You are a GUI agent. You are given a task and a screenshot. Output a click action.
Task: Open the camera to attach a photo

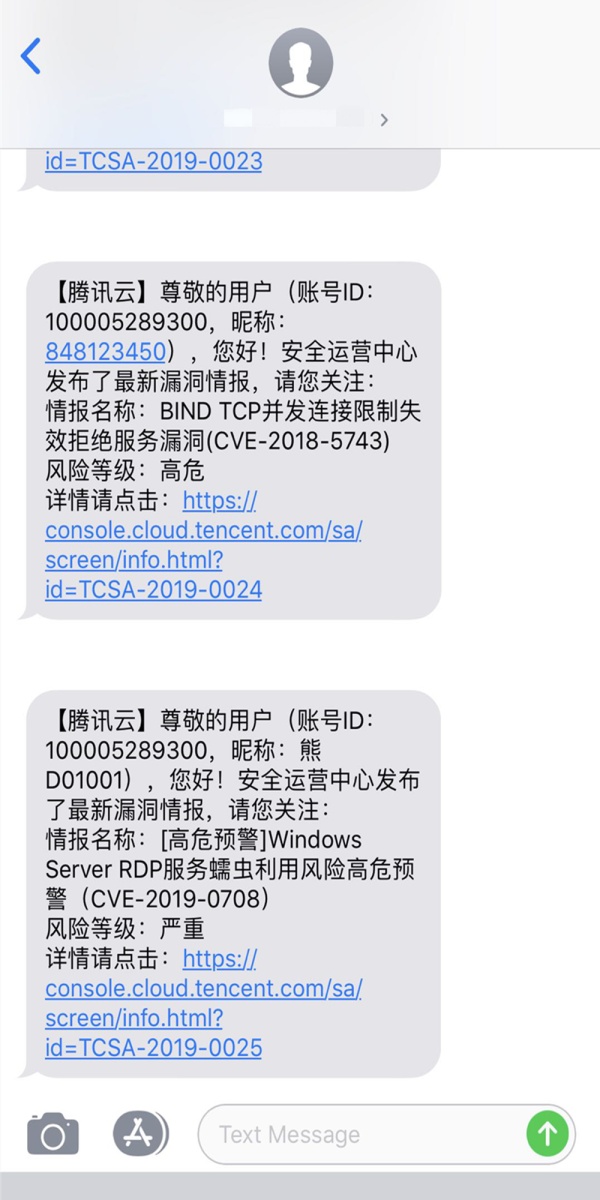click(52, 1133)
